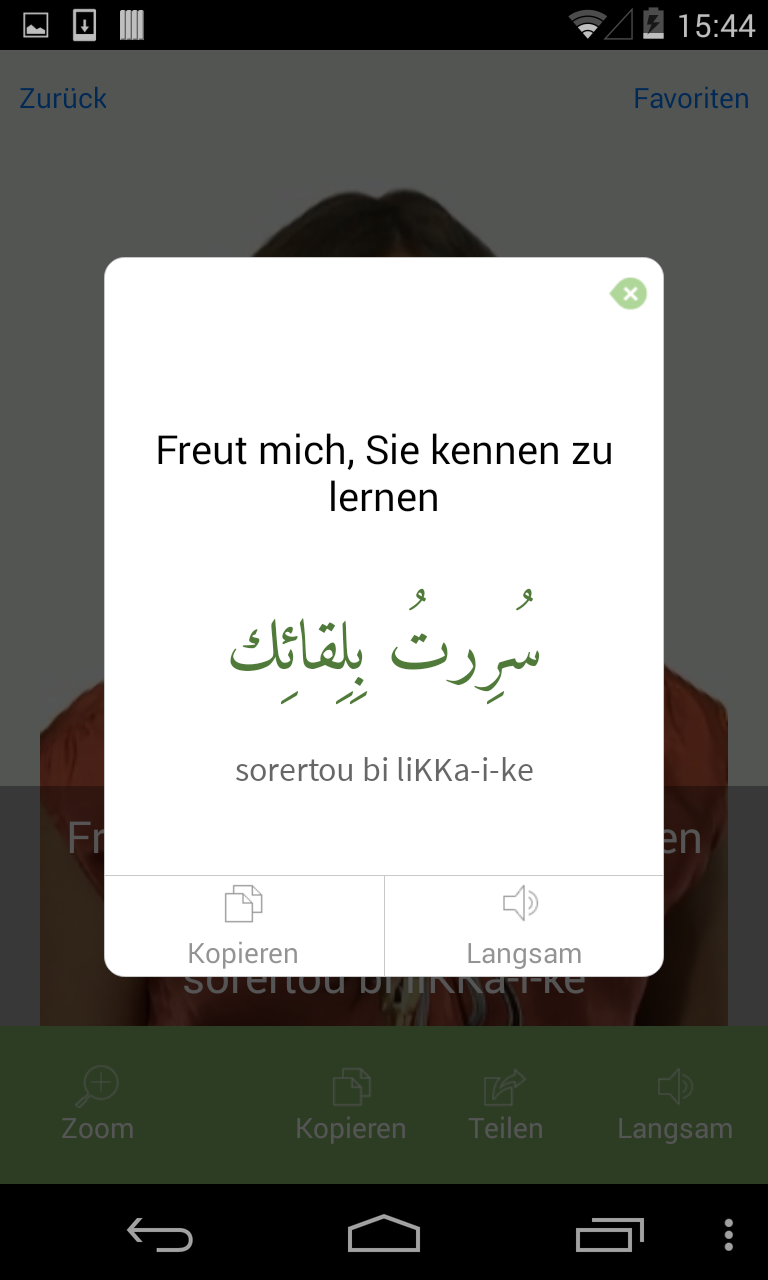Play slow audio with the popup's Langsam button
This screenshot has width=768, height=1280.
click(x=523, y=926)
